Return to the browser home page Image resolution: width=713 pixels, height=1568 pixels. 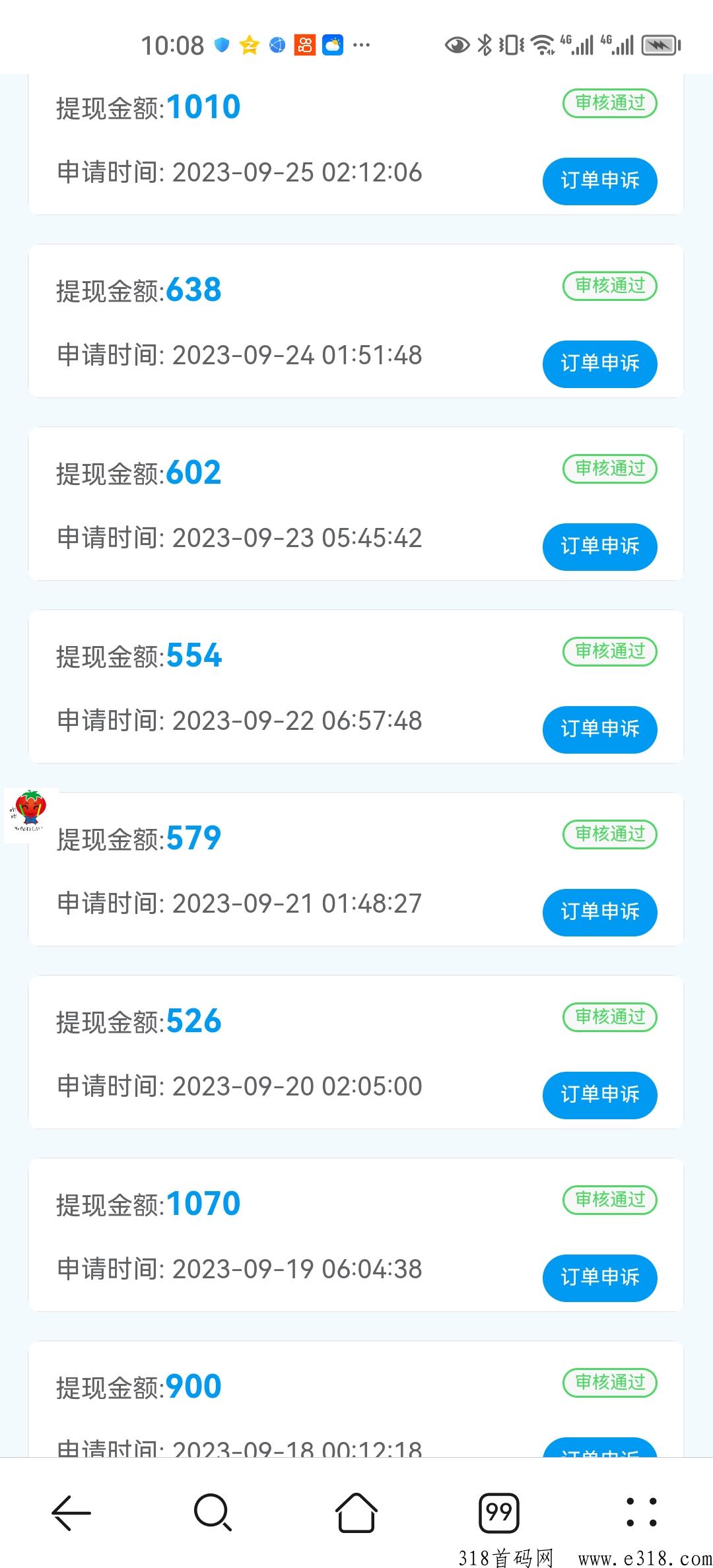pyautogui.click(x=356, y=1512)
